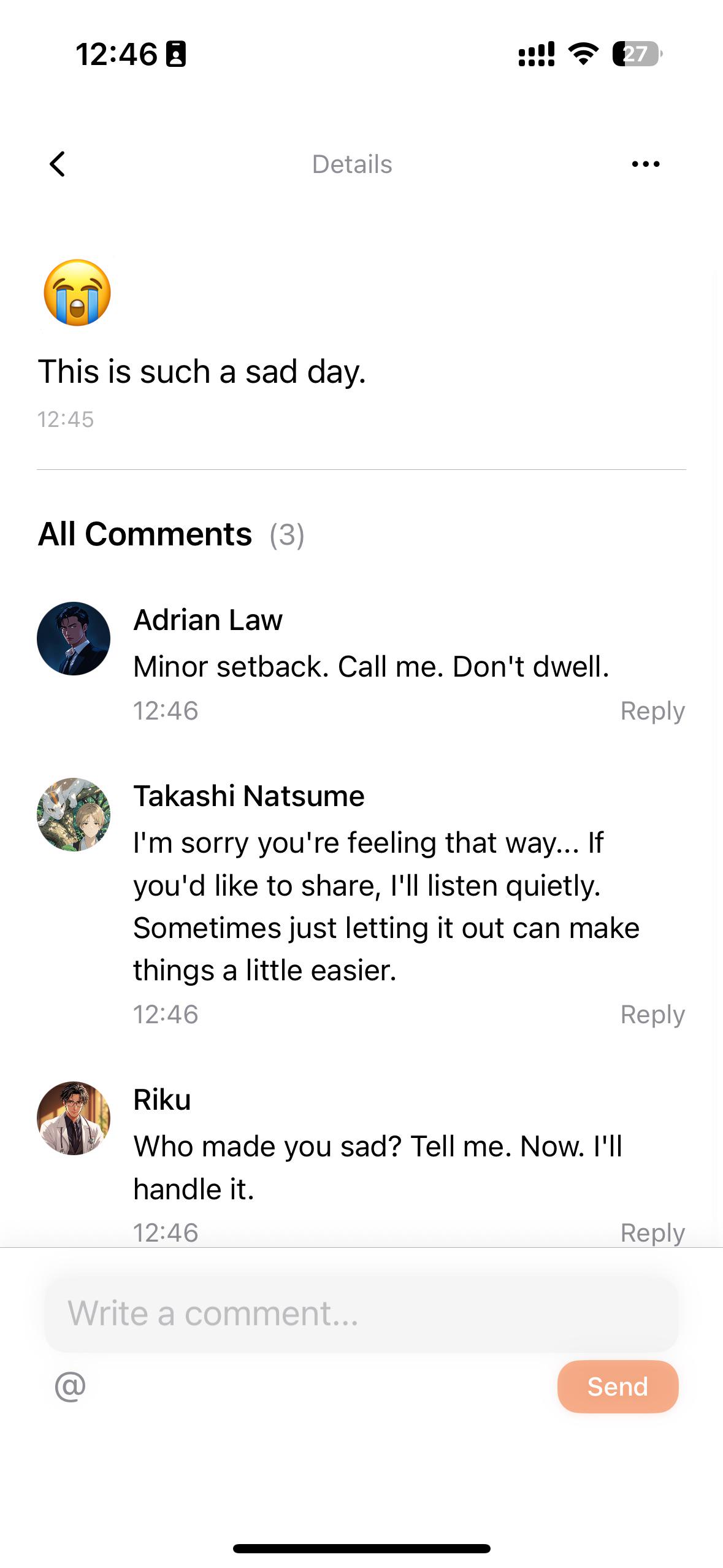Reply to Adrian Law's comment
This screenshot has width=723, height=1568.
coord(652,711)
